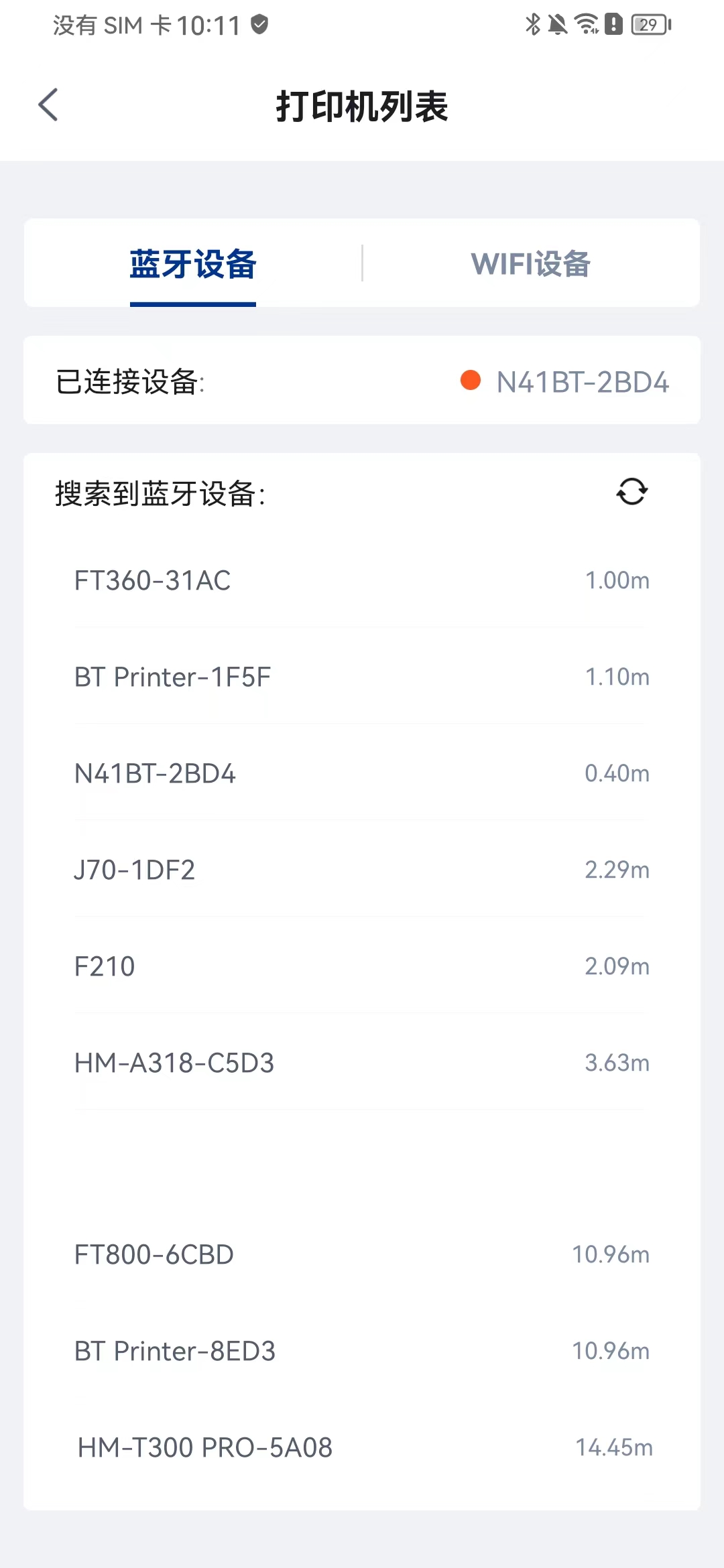Select the FT800-6CBD printer
The width and height of the screenshot is (724, 1568).
coord(362,1254)
